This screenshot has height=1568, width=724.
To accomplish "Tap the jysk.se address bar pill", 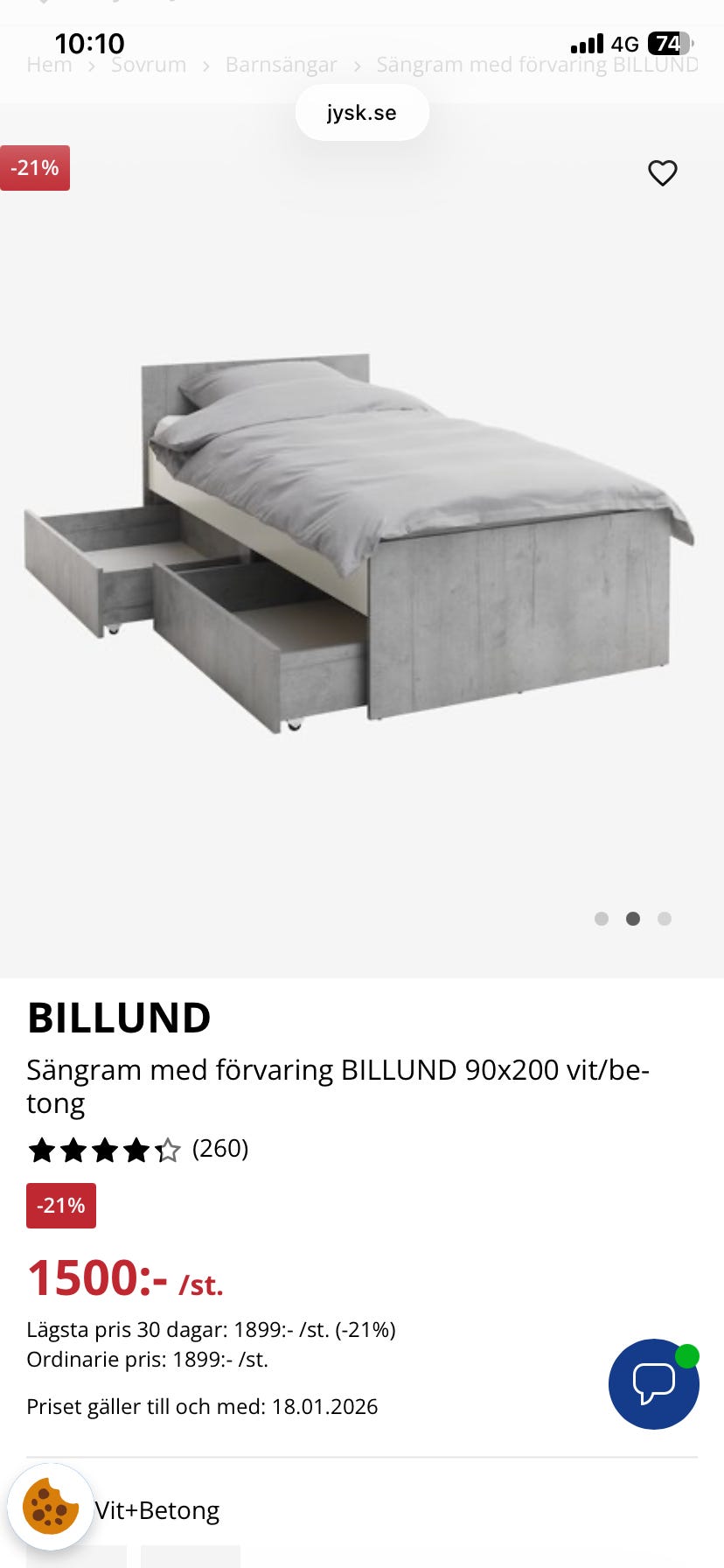I will click(x=362, y=112).
